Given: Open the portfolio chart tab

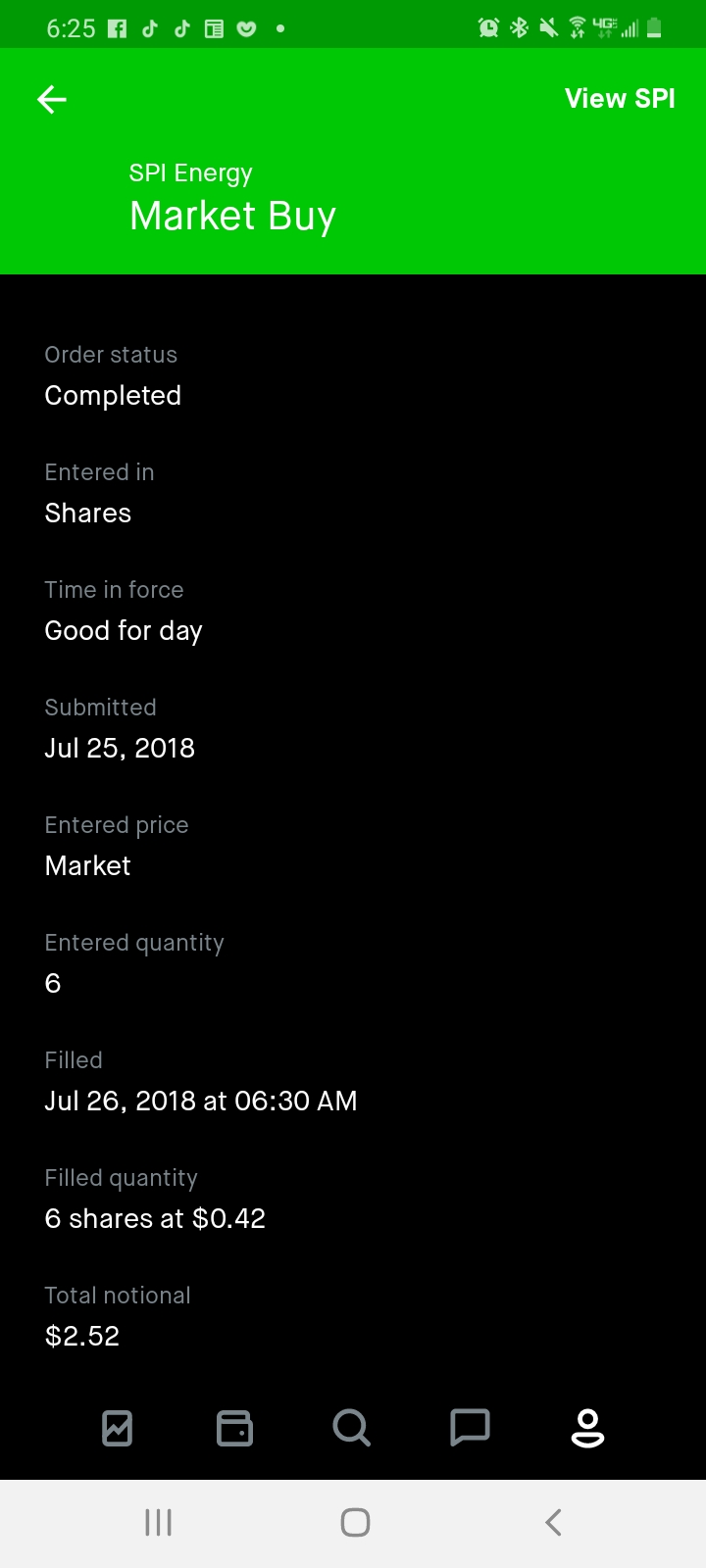Looking at the screenshot, I should coord(118,1428).
